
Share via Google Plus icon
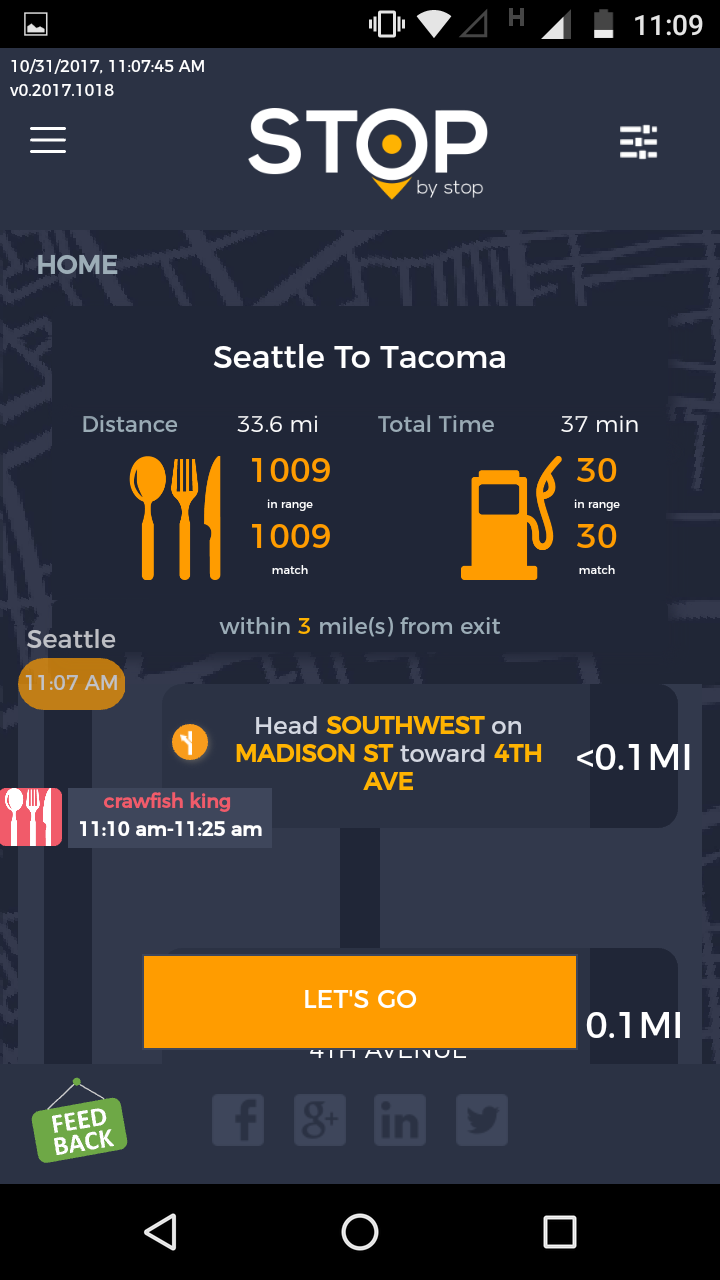pos(320,1119)
